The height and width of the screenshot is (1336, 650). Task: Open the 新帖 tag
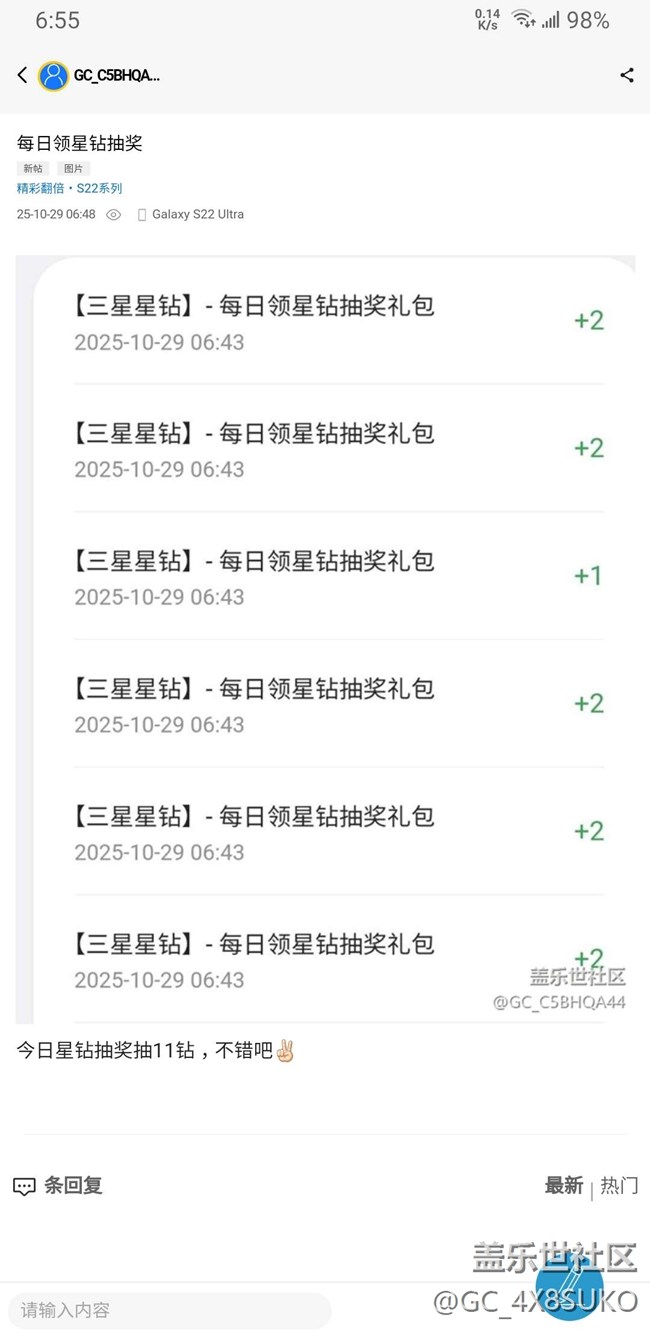pyautogui.click(x=33, y=169)
